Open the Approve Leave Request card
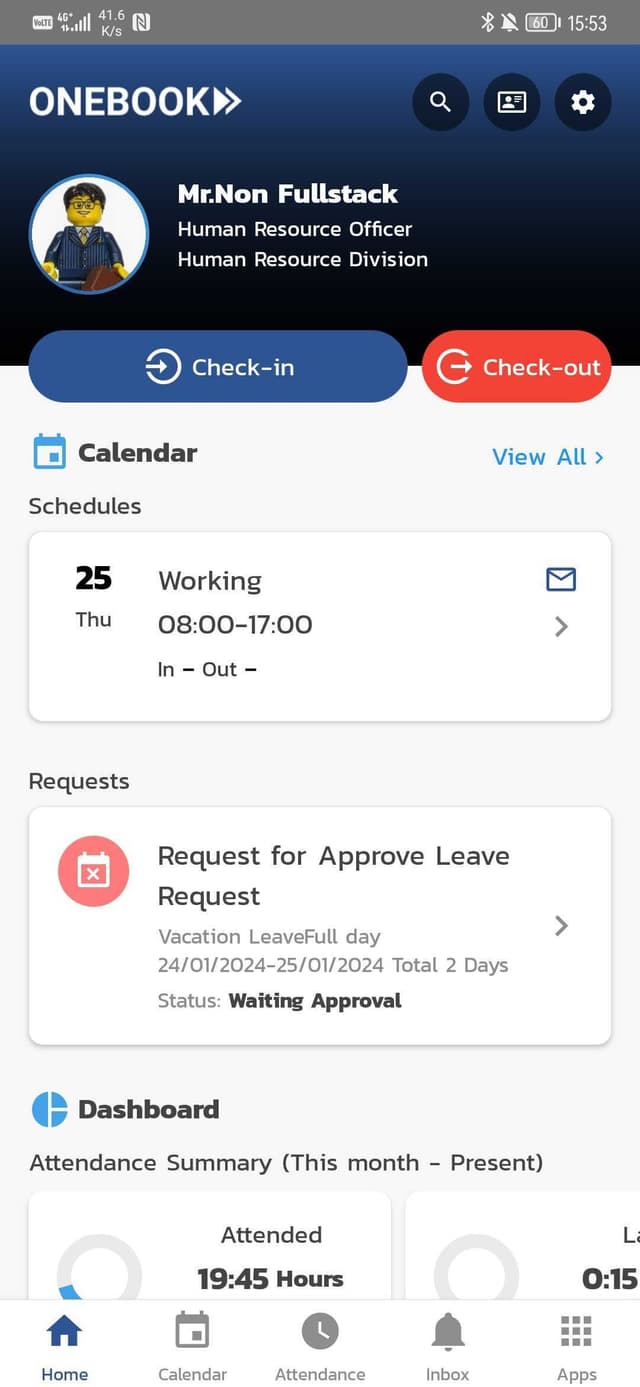 [x=319, y=925]
